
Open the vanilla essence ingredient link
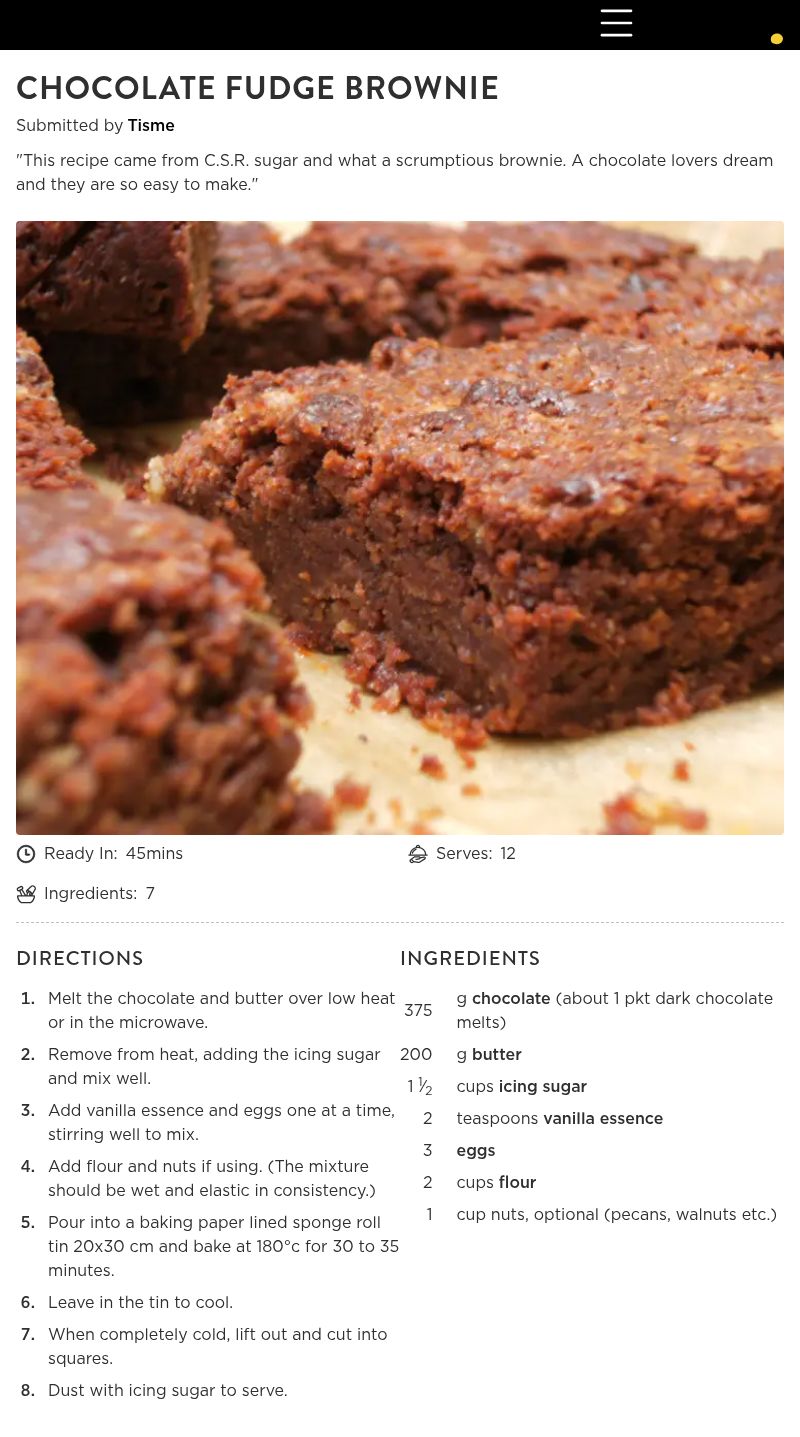603,1118
